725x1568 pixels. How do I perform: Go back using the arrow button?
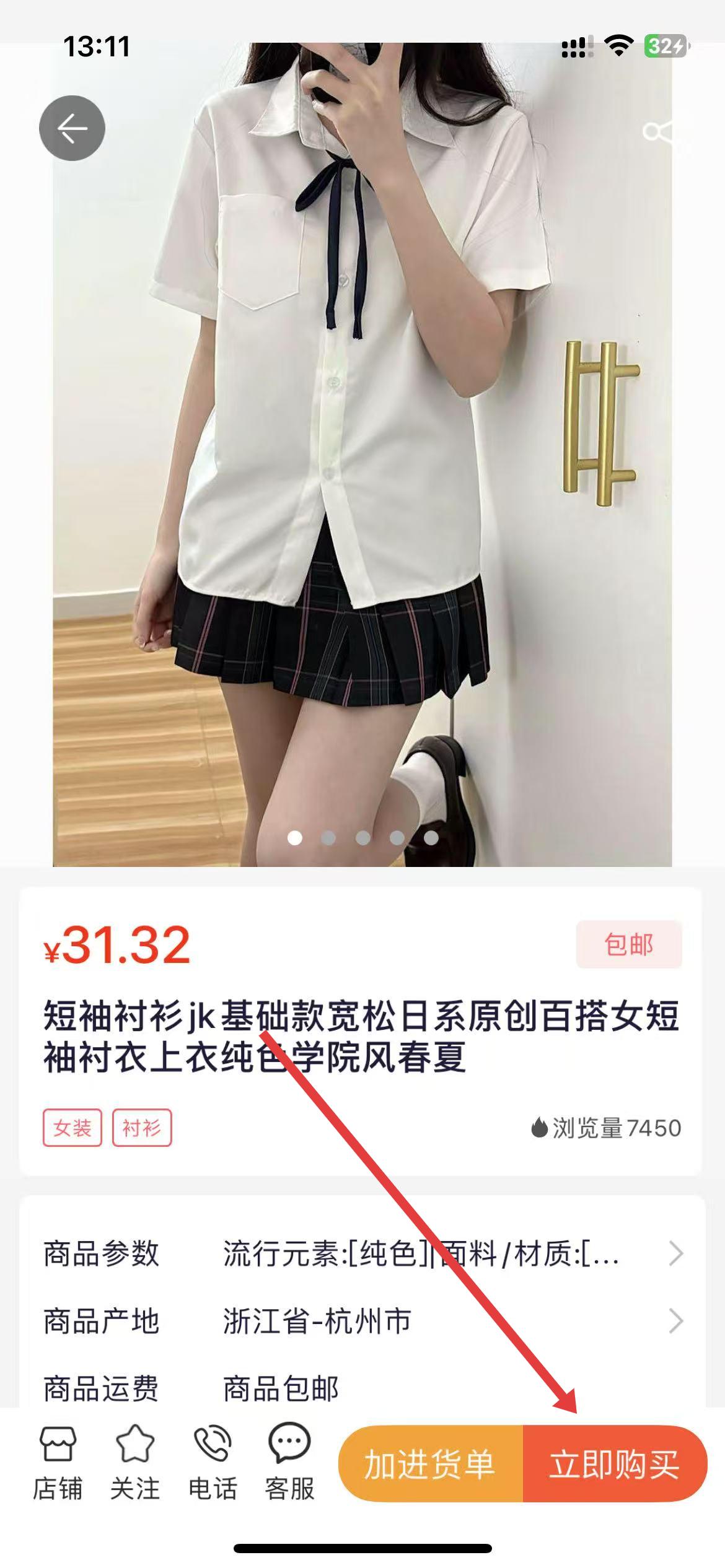point(72,128)
